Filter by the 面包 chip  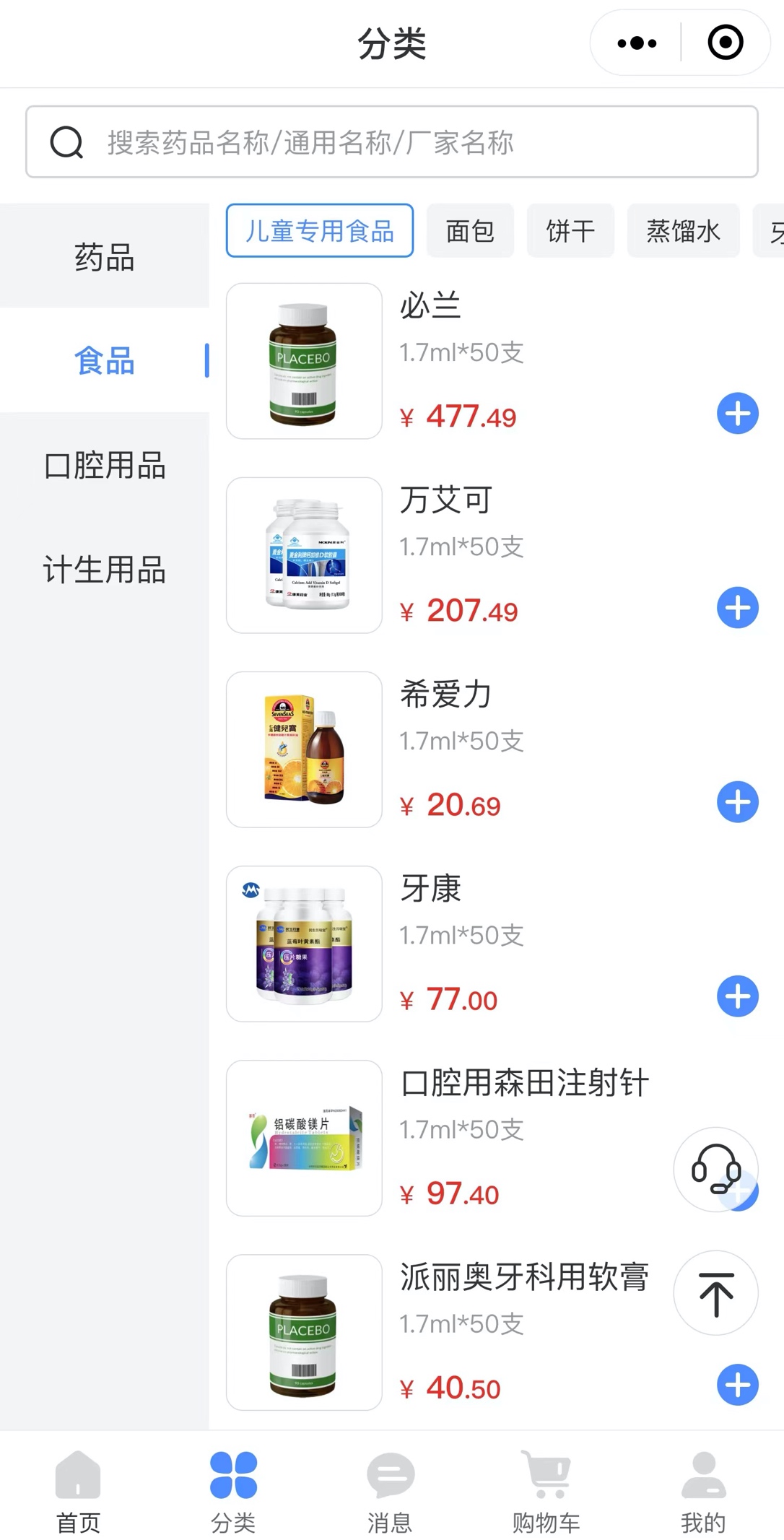[470, 231]
